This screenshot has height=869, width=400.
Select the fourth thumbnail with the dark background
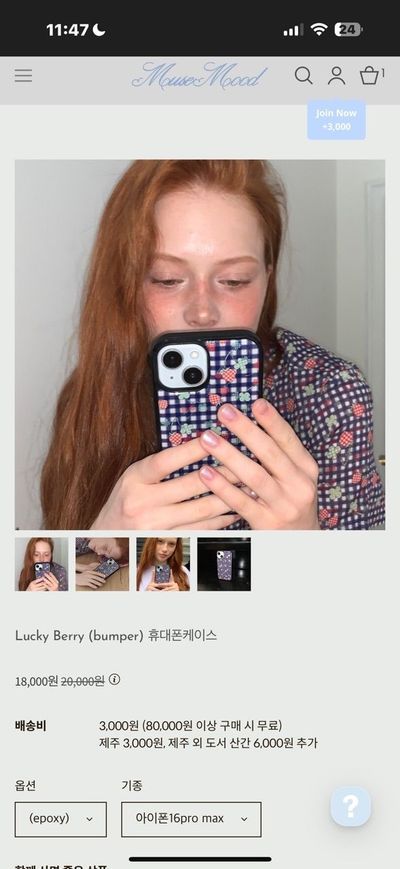click(224, 564)
